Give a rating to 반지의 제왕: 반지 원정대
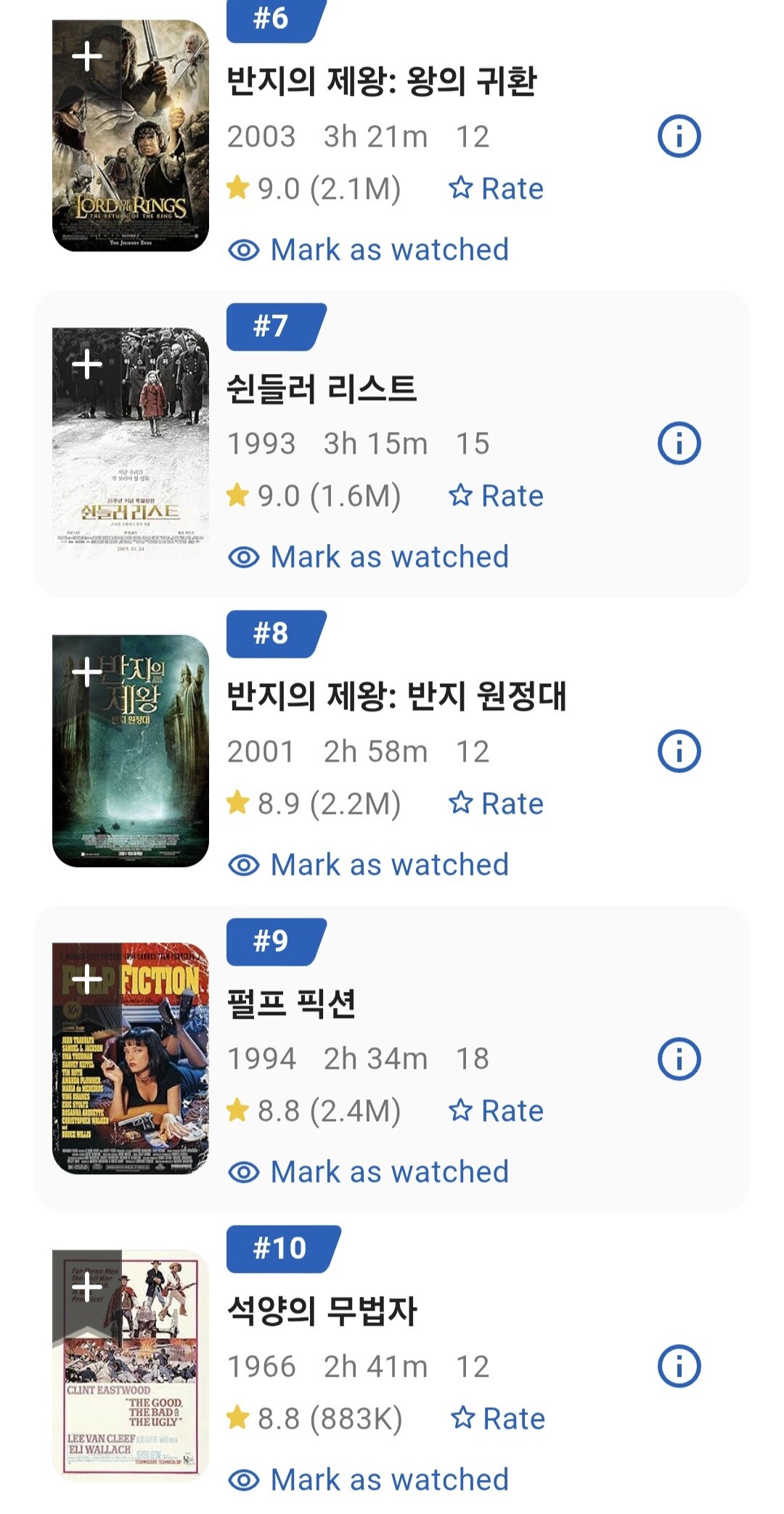Screen dimensions: 784x1514 point(497,804)
